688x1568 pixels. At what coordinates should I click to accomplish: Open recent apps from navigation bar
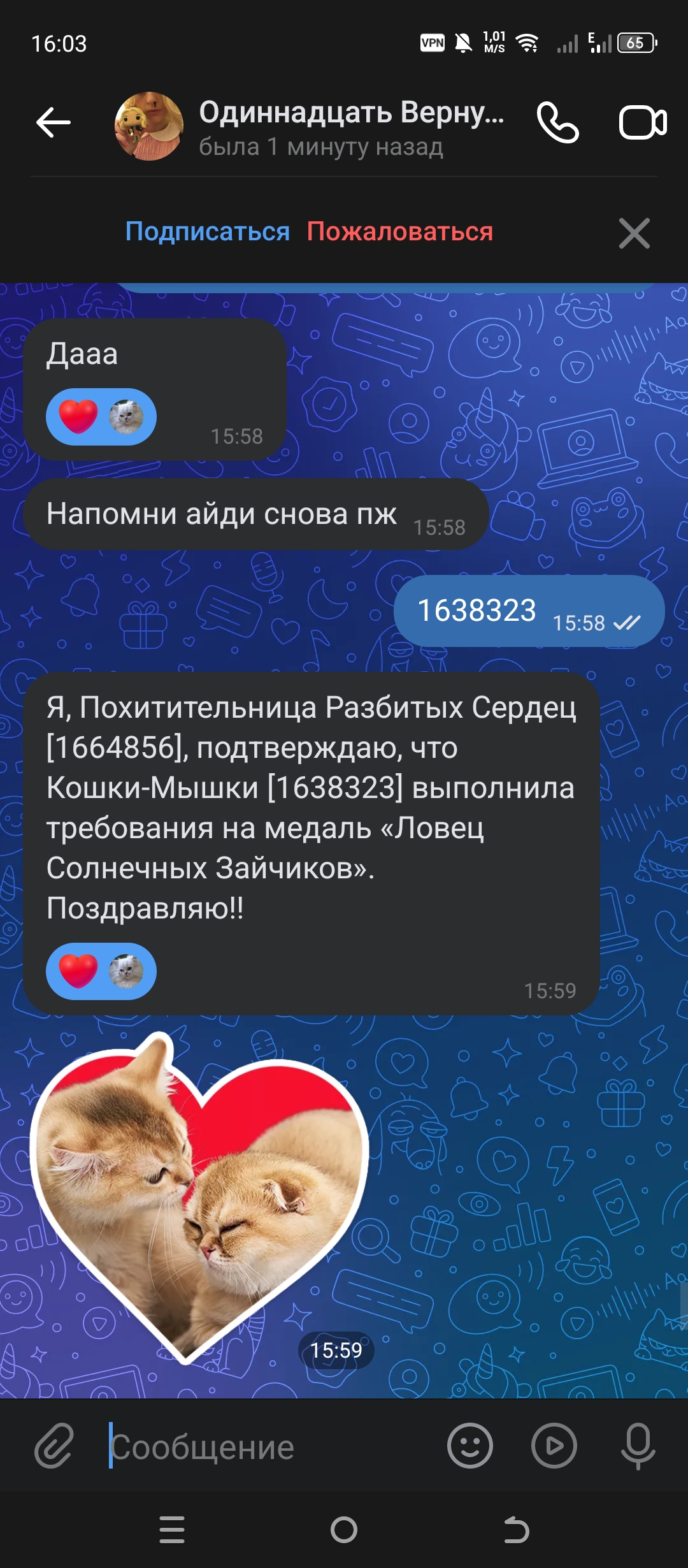172,1530
